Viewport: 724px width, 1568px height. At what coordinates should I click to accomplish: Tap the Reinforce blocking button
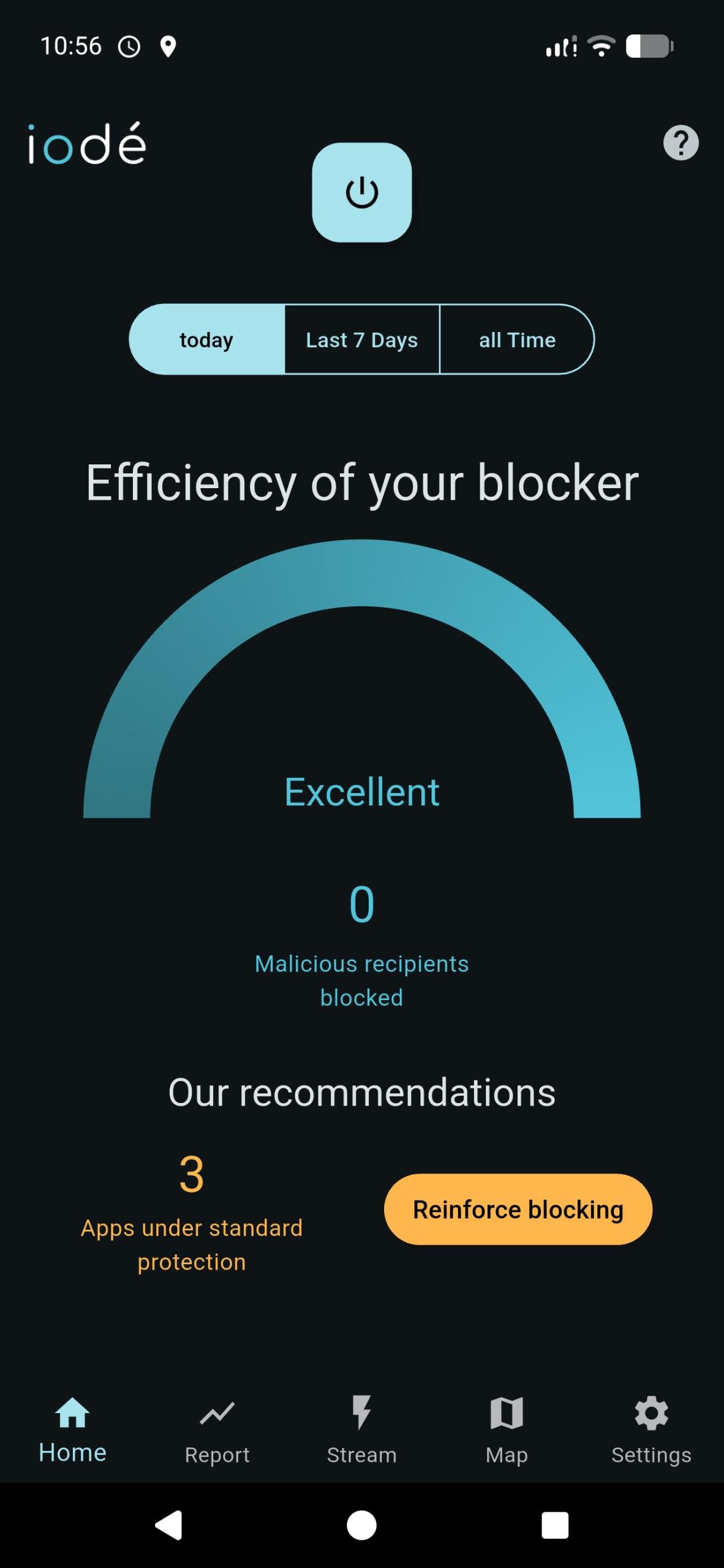(x=518, y=1209)
